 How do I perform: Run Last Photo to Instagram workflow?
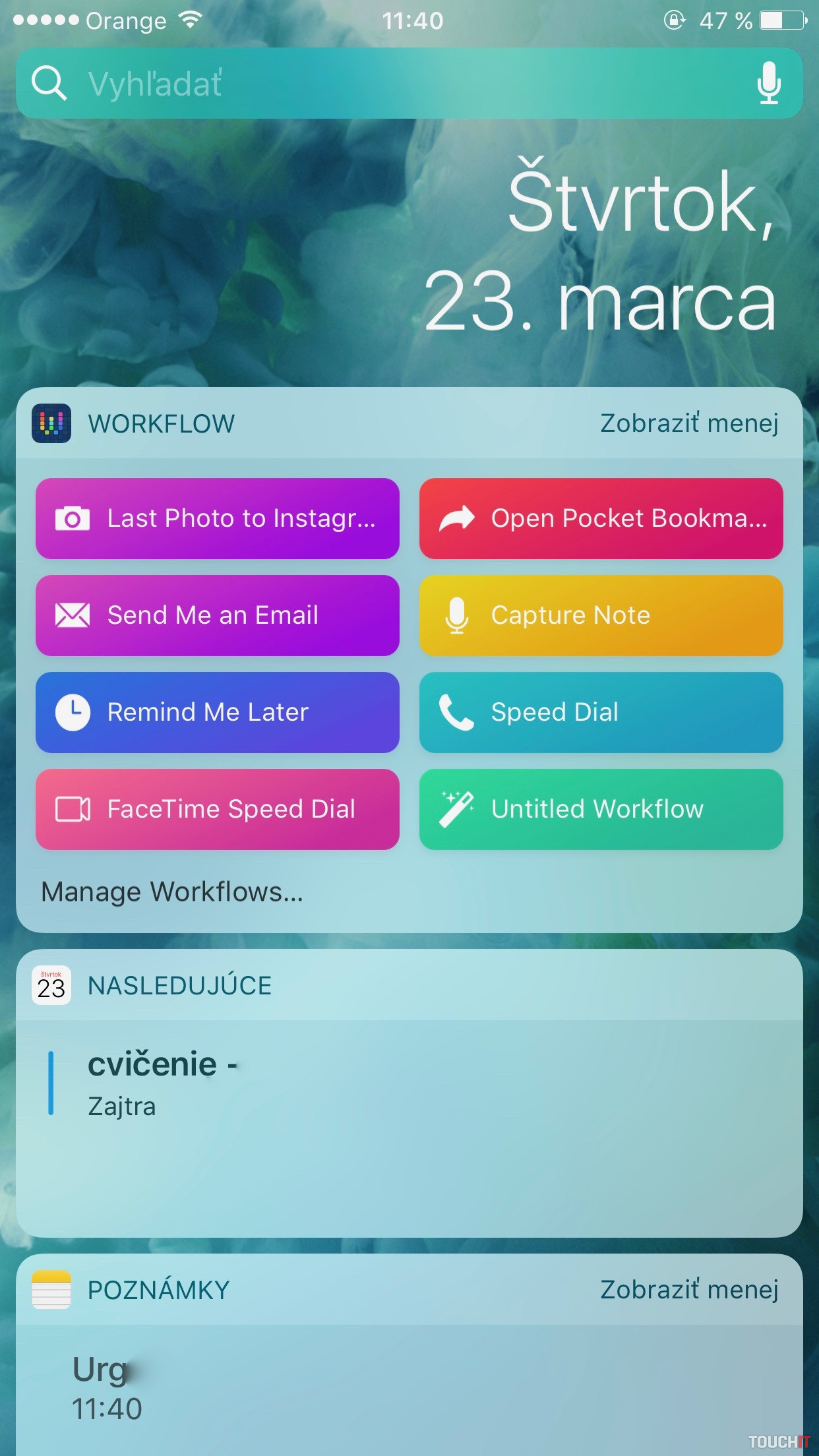(218, 518)
